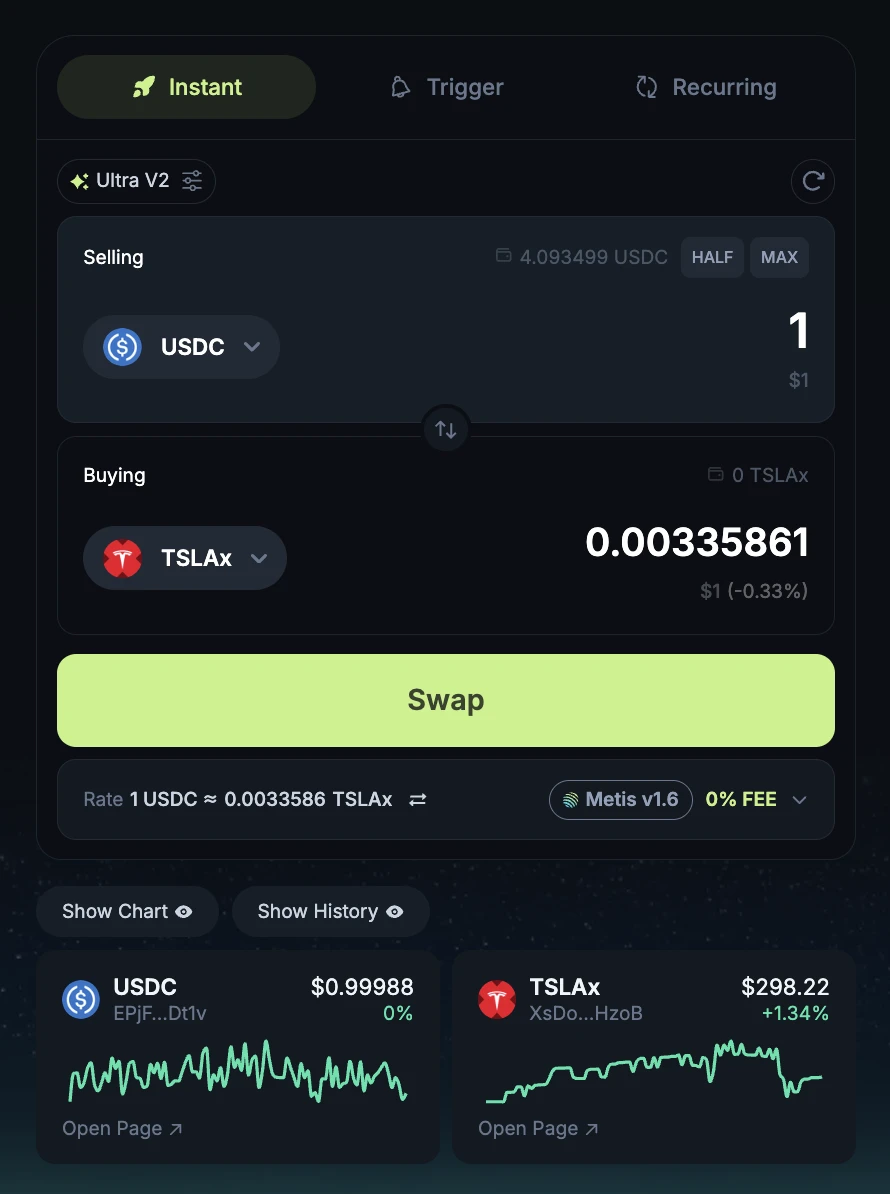Confirm with the Swap button
The height and width of the screenshot is (1194, 890).
[x=446, y=700]
